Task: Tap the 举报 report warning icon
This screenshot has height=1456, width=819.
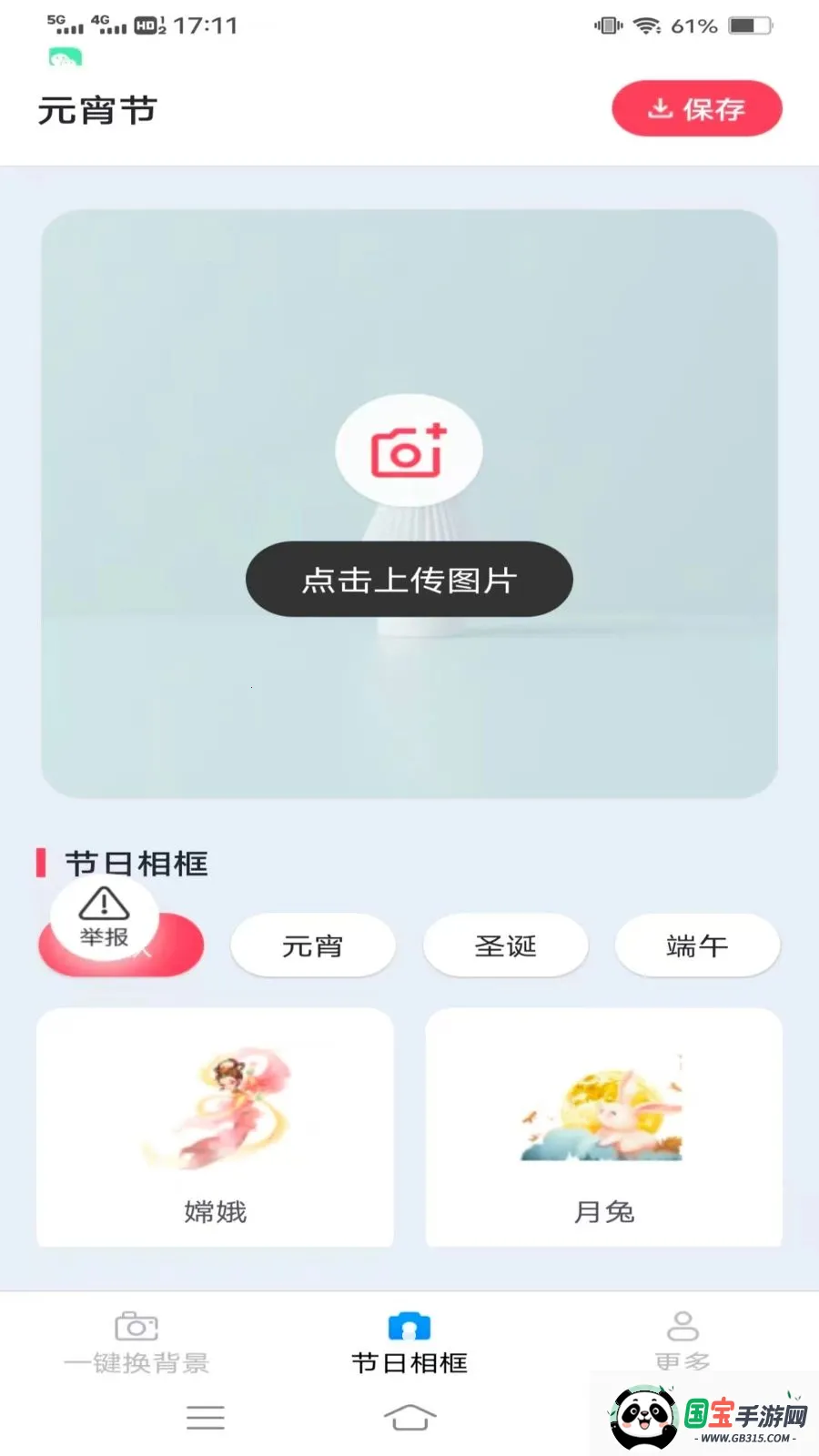Action: pos(102,915)
